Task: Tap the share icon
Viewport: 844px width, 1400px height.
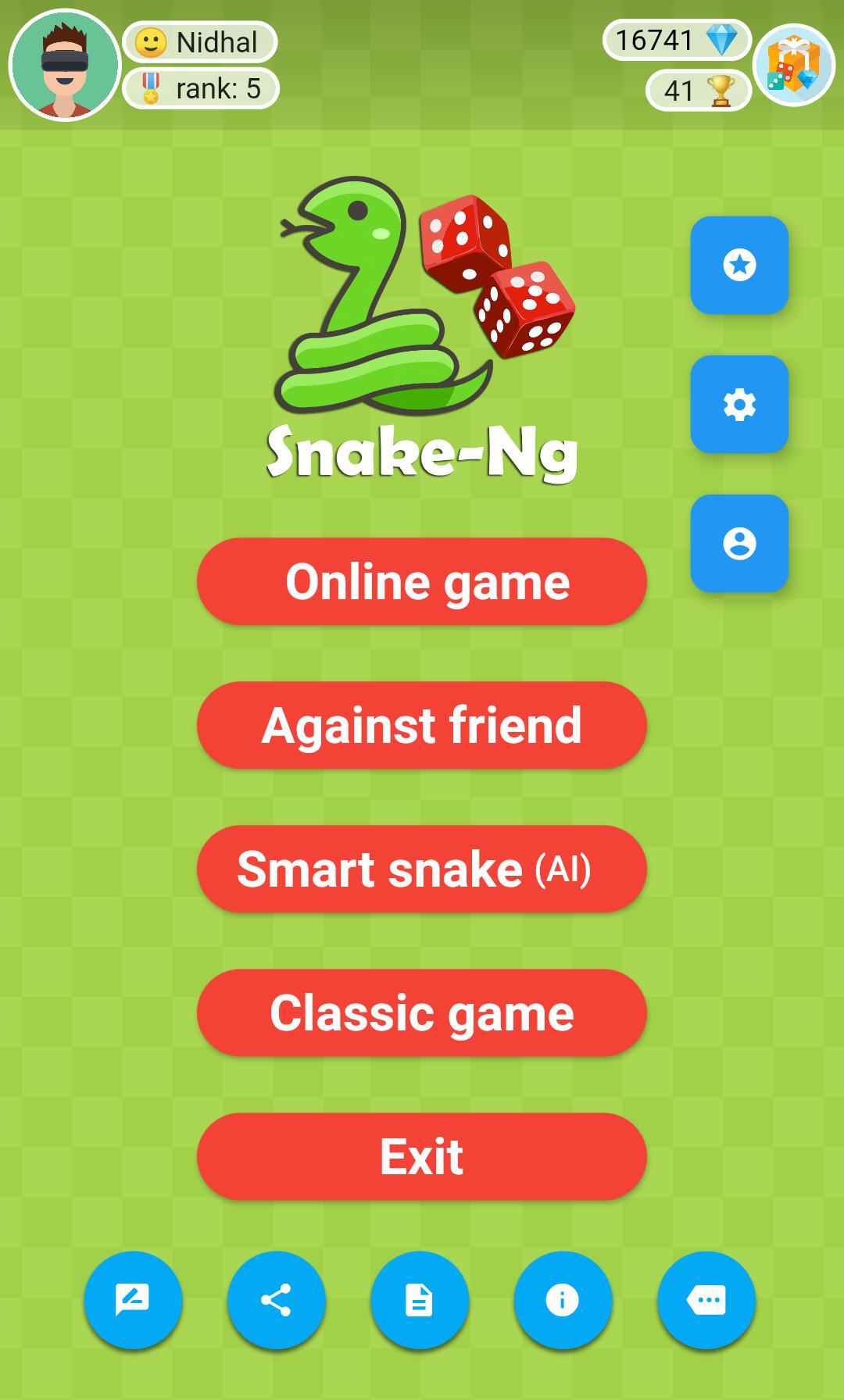Action: 276,1299
